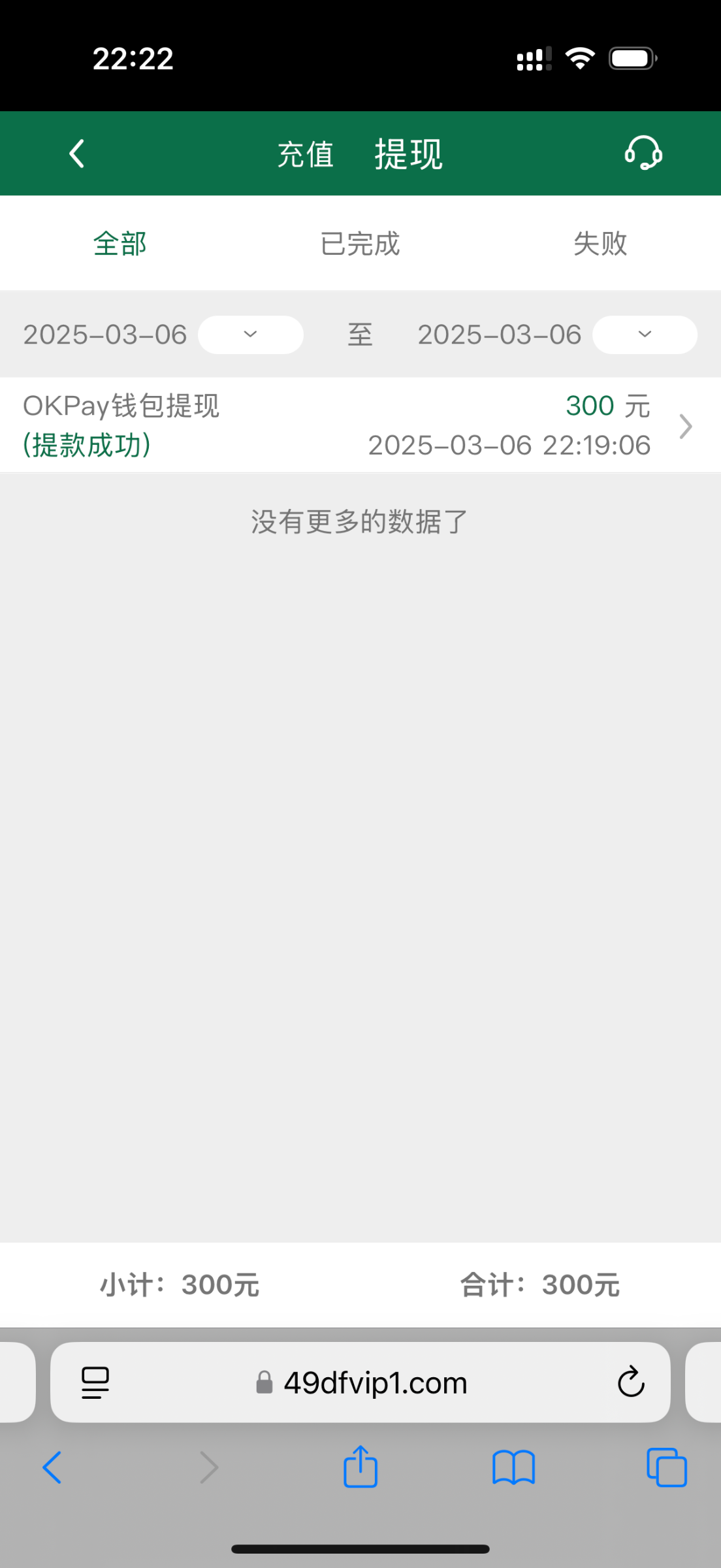Go back using the header arrow
This screenshot has height=1568, width=721.
point(77,154)
